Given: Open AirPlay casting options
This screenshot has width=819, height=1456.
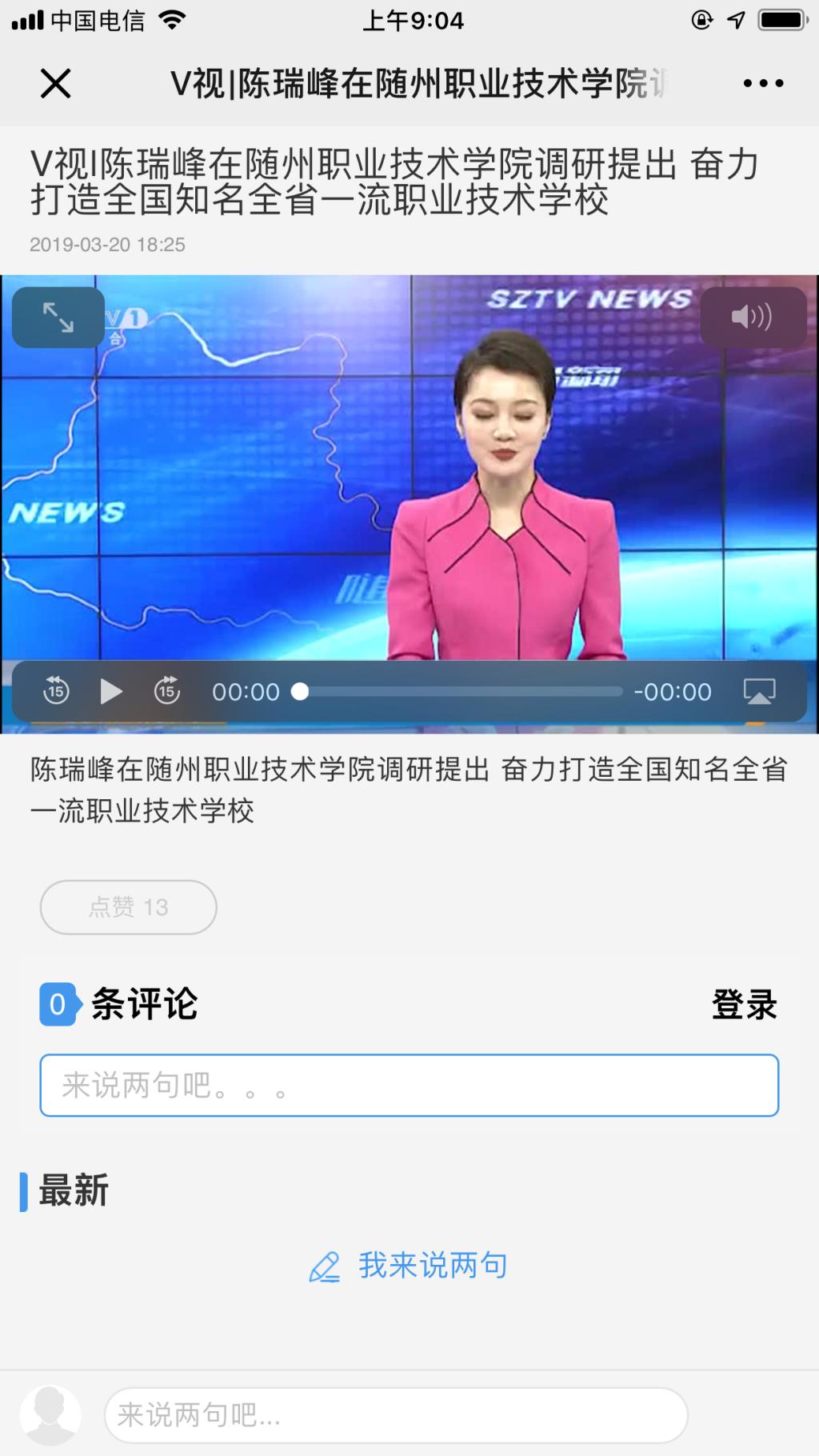Looking at the screenshot, I should click(759, 691).
